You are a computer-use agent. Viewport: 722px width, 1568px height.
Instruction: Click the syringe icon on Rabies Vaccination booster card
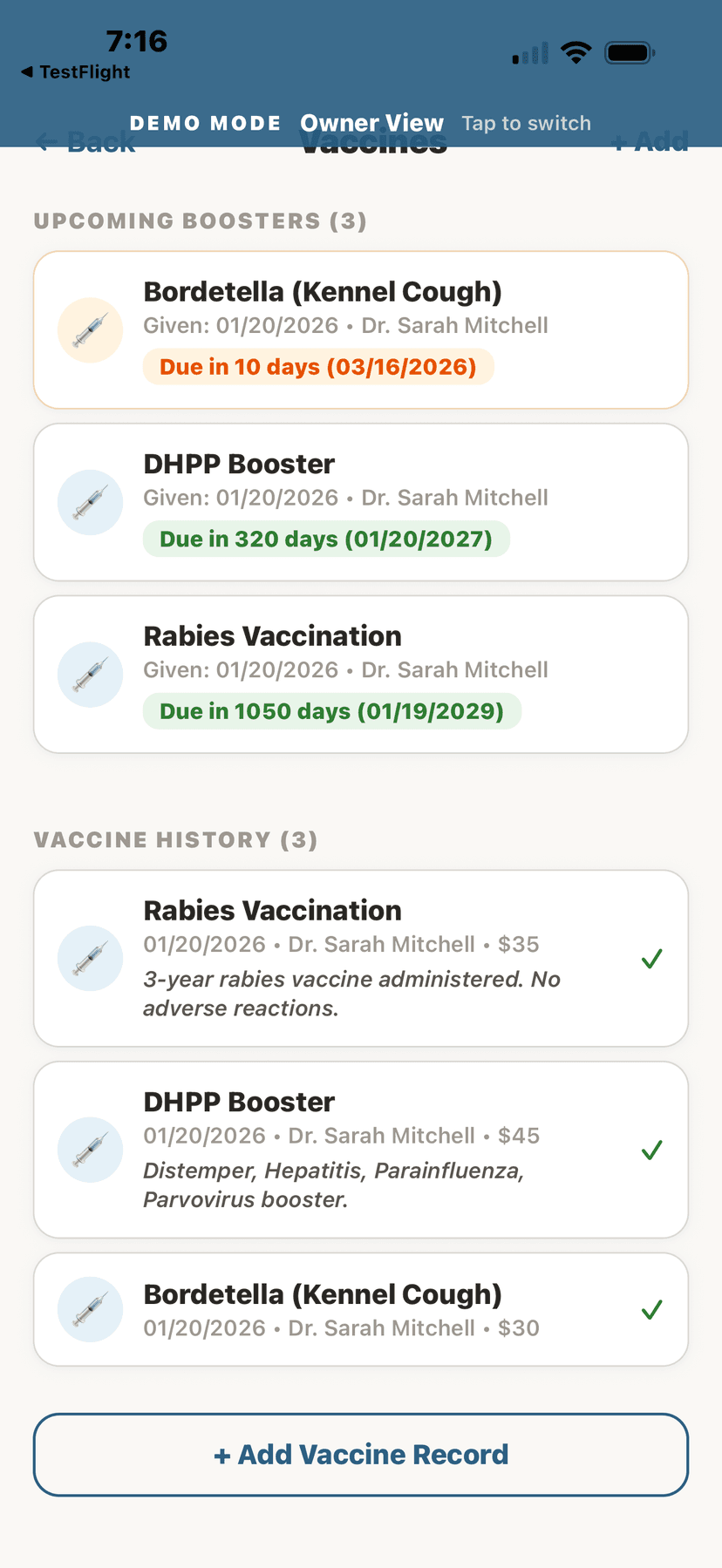pos(90,673)
